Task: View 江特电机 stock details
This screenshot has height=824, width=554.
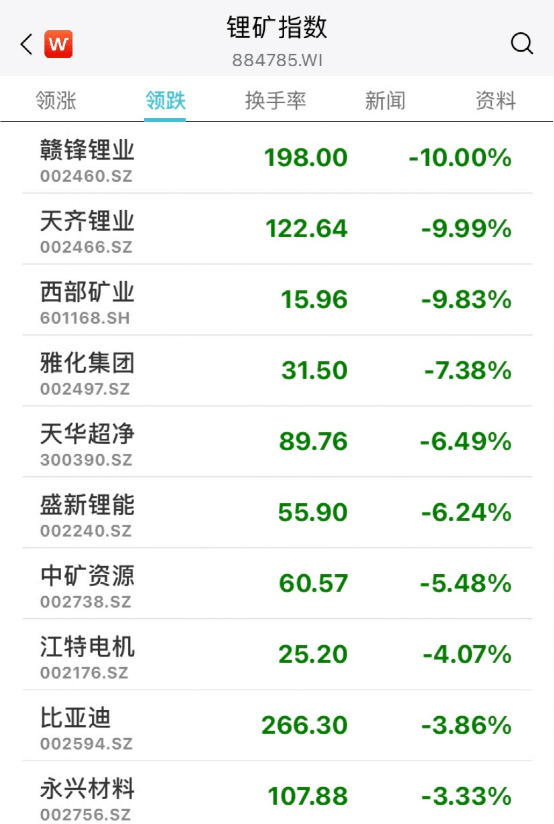Action: point(277,654)
